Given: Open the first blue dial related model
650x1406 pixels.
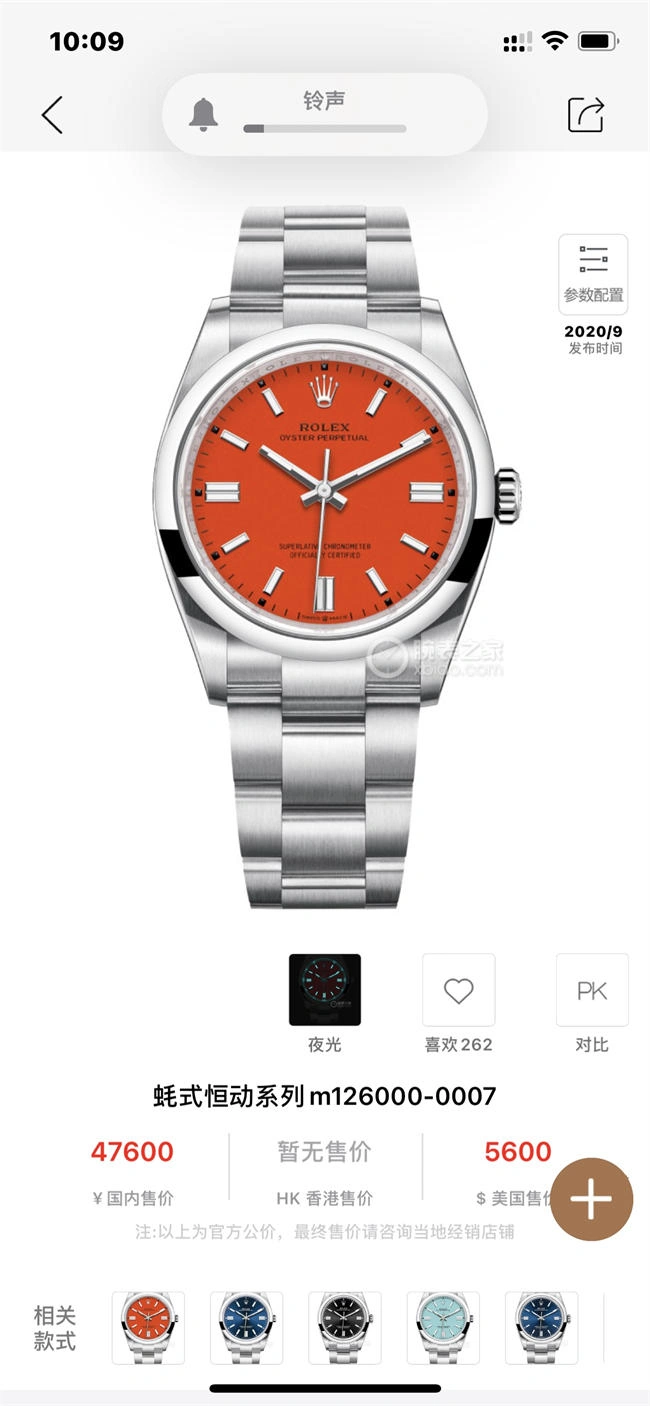Looking at the screenshot, I should (x=246, y=1327).
